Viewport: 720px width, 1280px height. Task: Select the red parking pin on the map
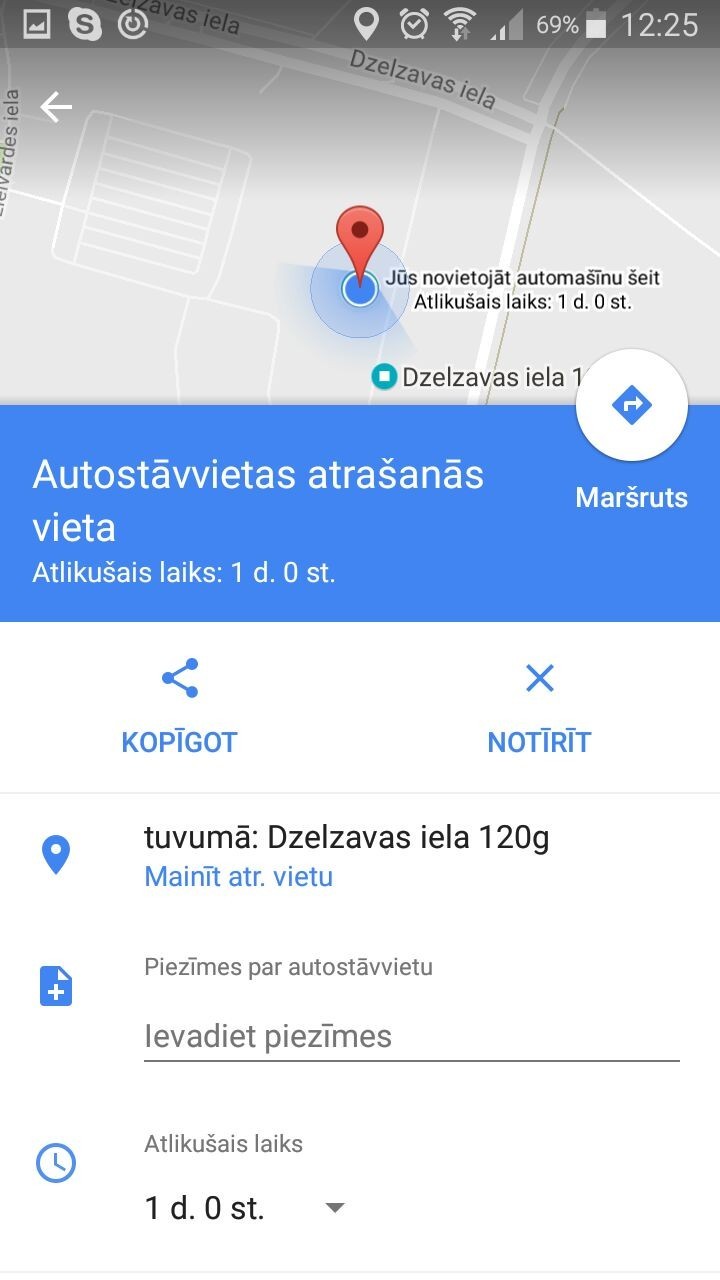point(359,240)
